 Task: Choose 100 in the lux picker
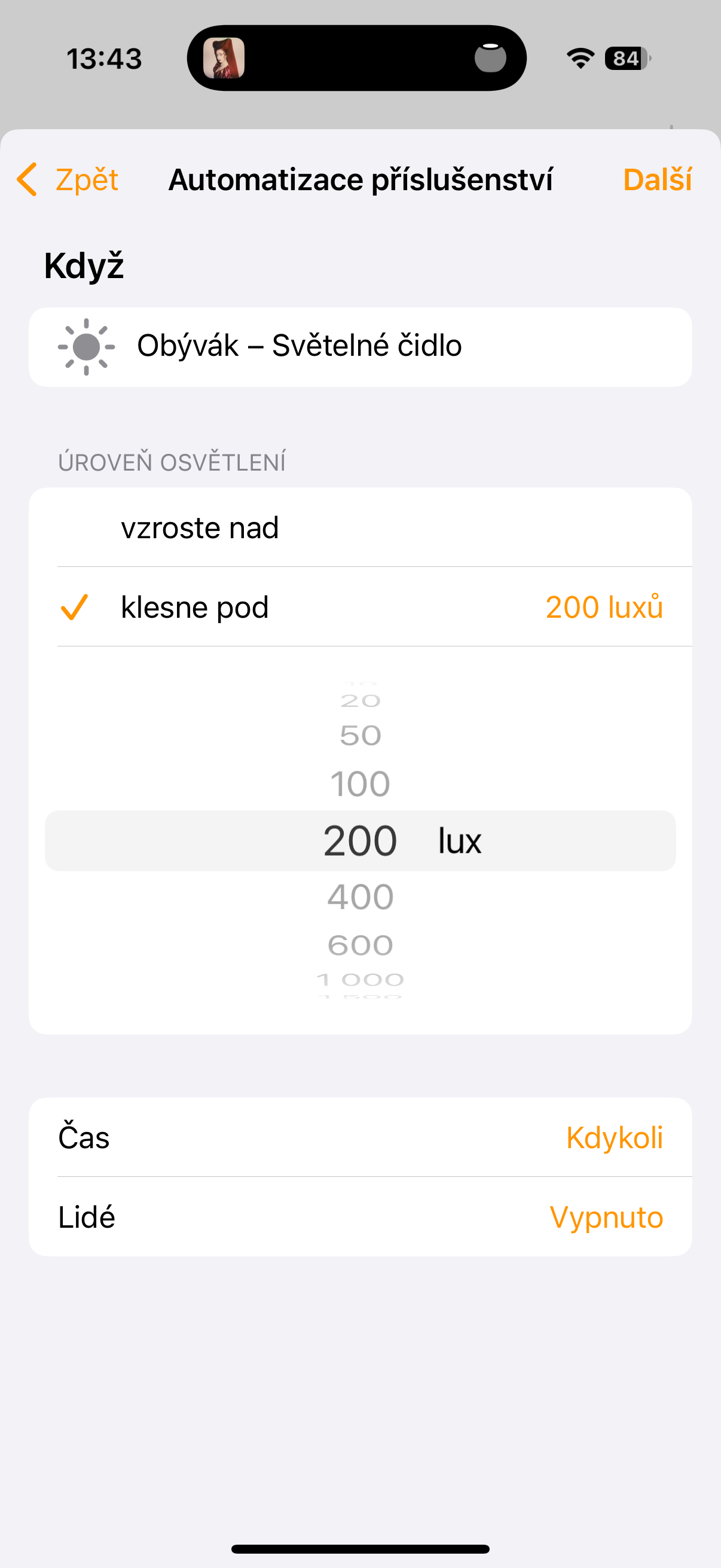point(360,783)
